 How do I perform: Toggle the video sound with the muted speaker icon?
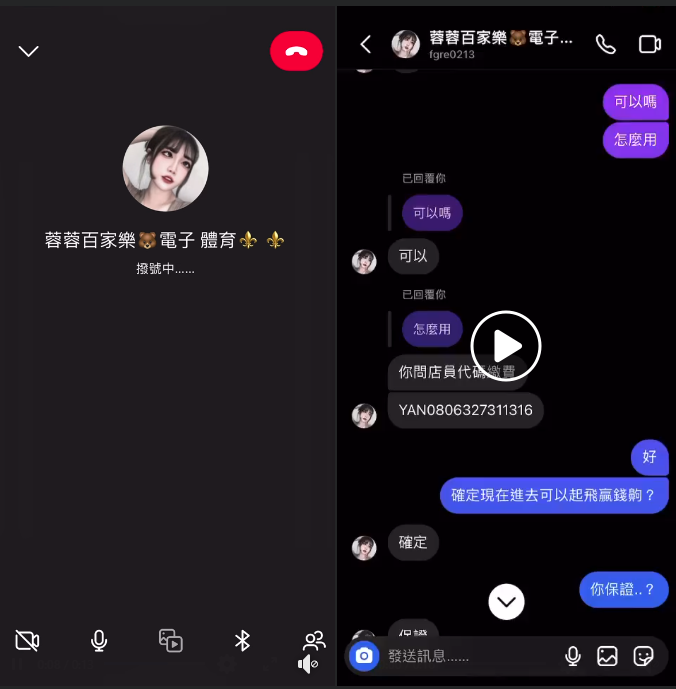point(308,665)
